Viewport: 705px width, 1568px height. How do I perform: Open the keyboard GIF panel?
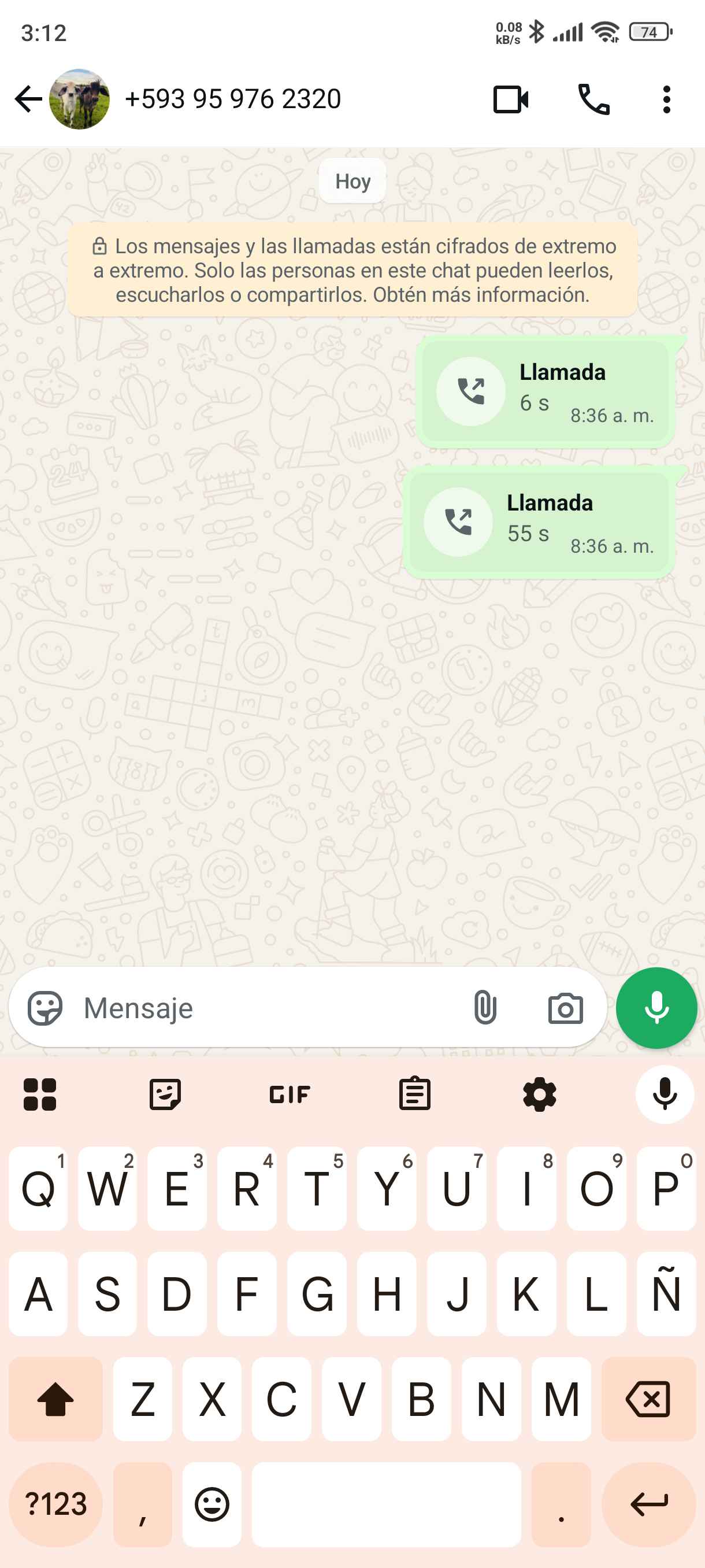coord(290,1095)
